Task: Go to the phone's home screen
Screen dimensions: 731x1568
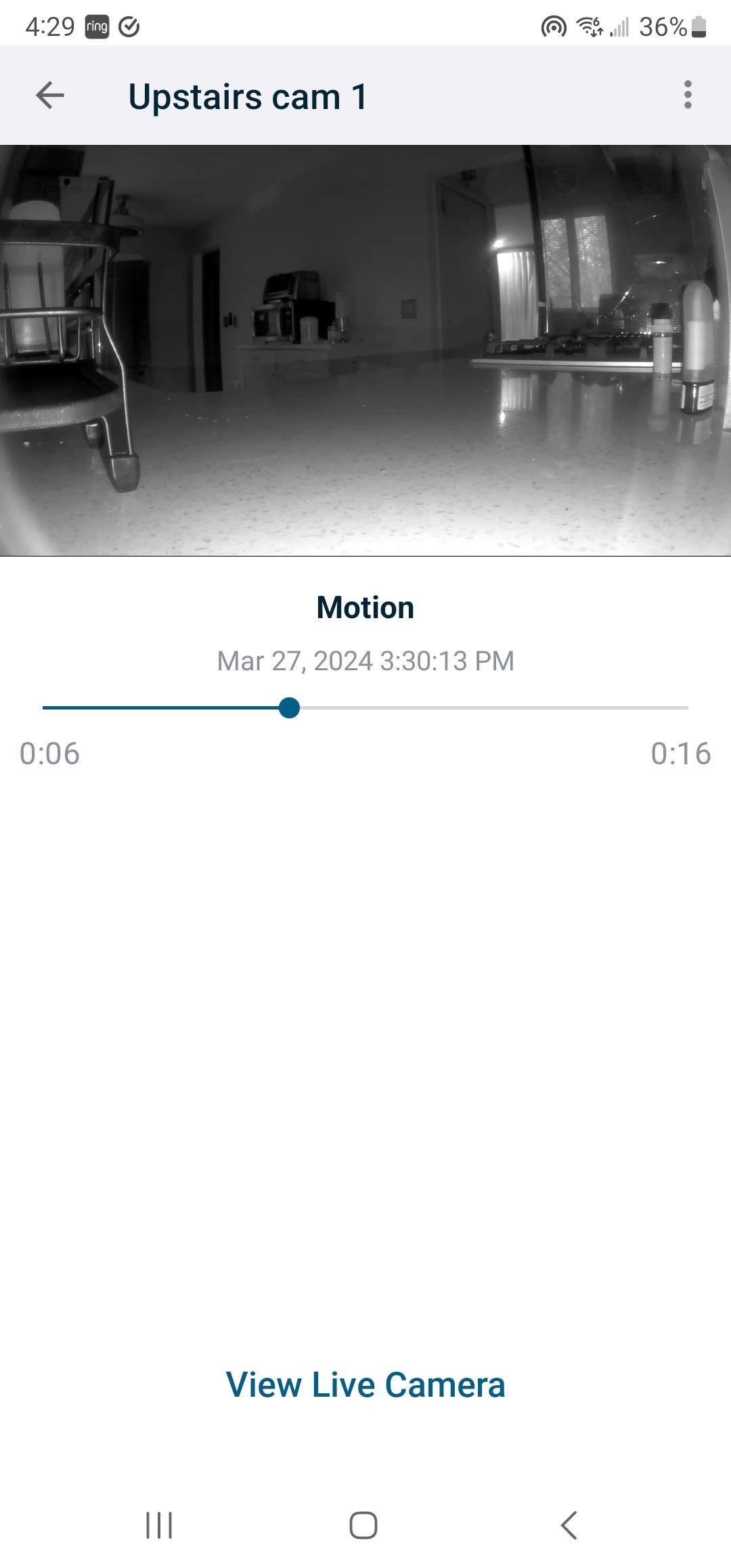Action: [x=363, y=1525]
